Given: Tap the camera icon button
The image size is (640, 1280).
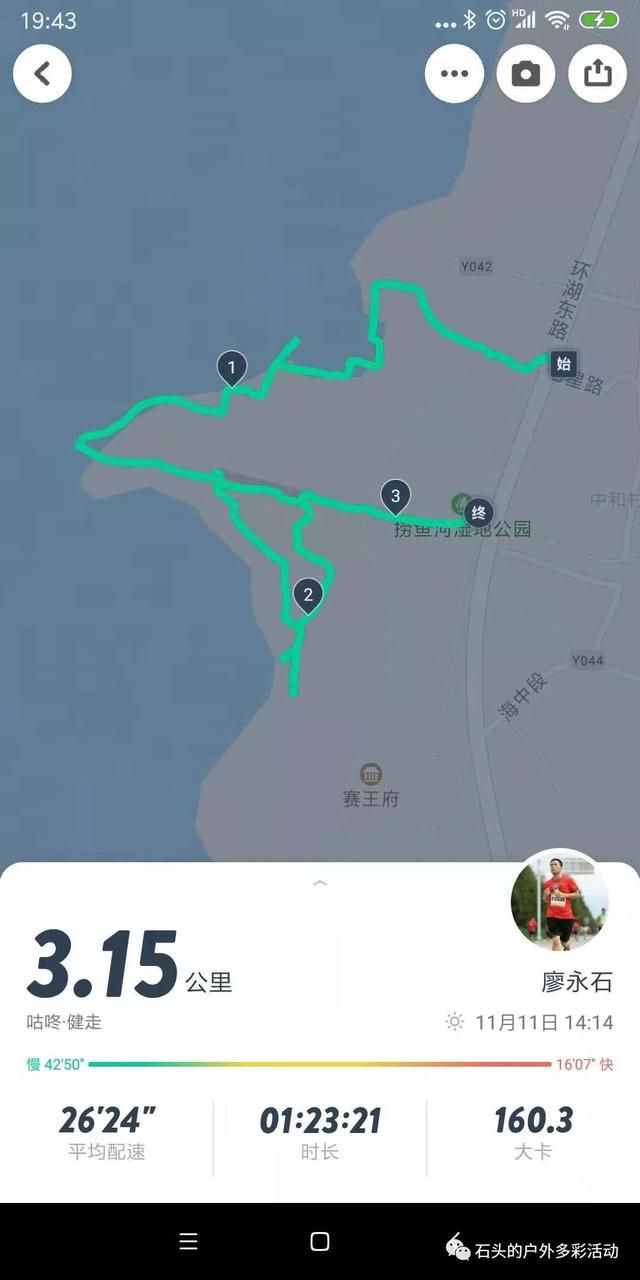Looking at the screenshot, I should (x=526, y=73).
